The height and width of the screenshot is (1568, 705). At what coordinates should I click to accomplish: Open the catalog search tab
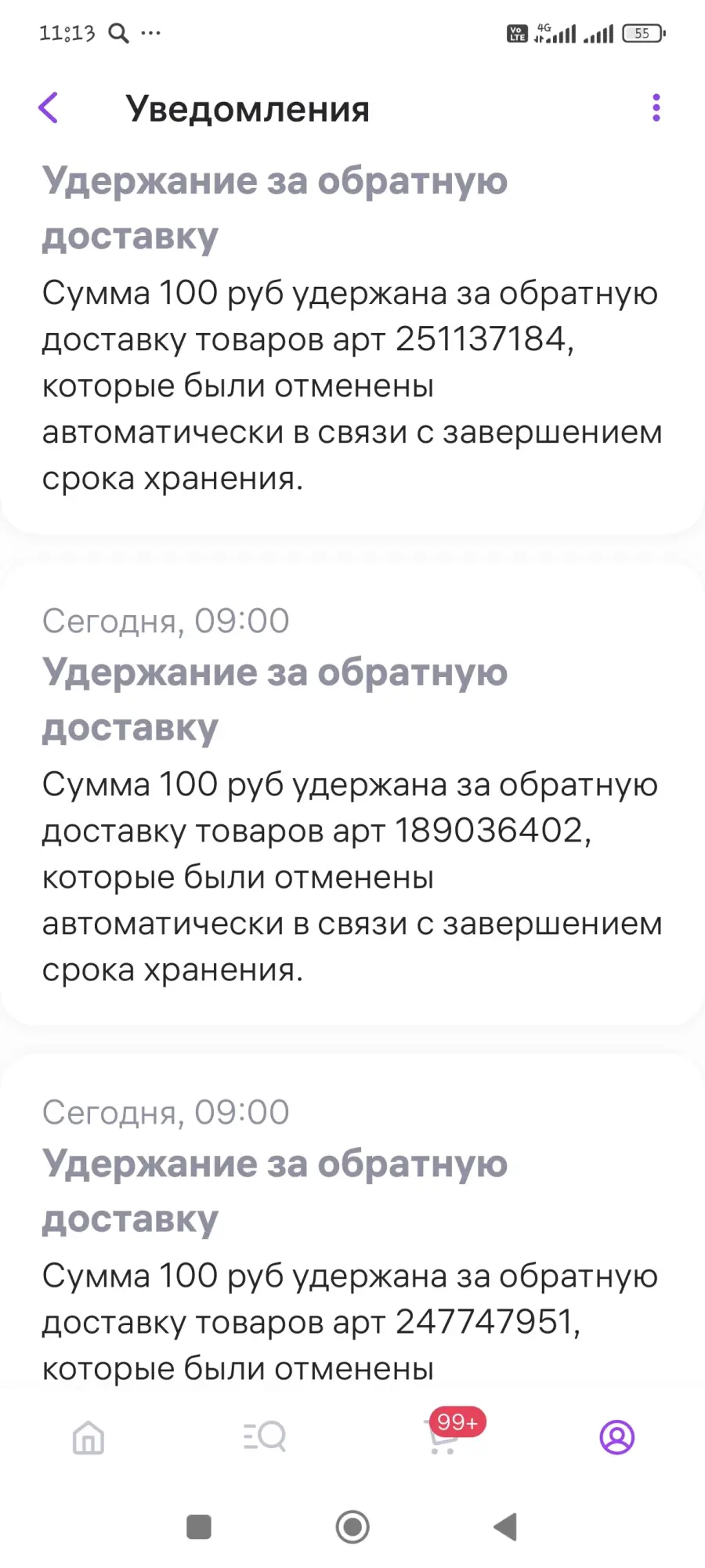(265, 1437)
